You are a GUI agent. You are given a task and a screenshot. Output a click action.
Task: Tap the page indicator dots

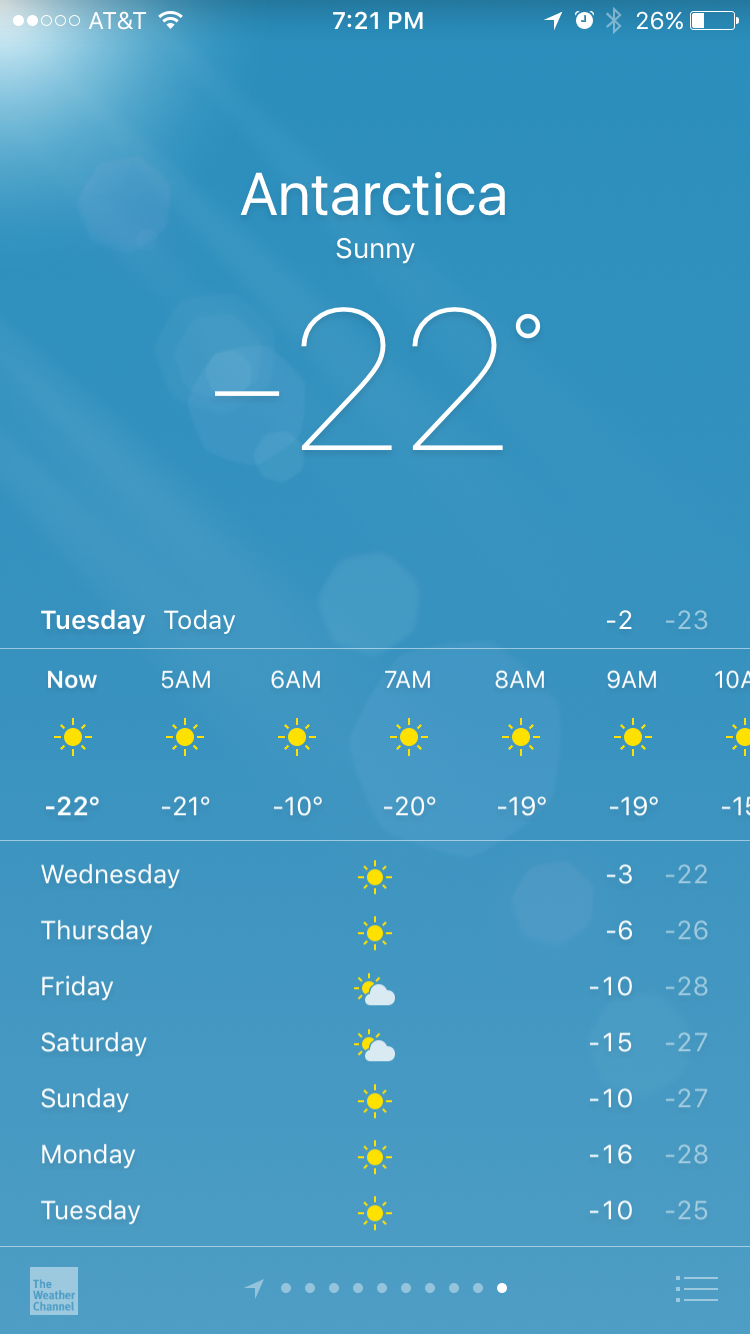[381, 1288]
